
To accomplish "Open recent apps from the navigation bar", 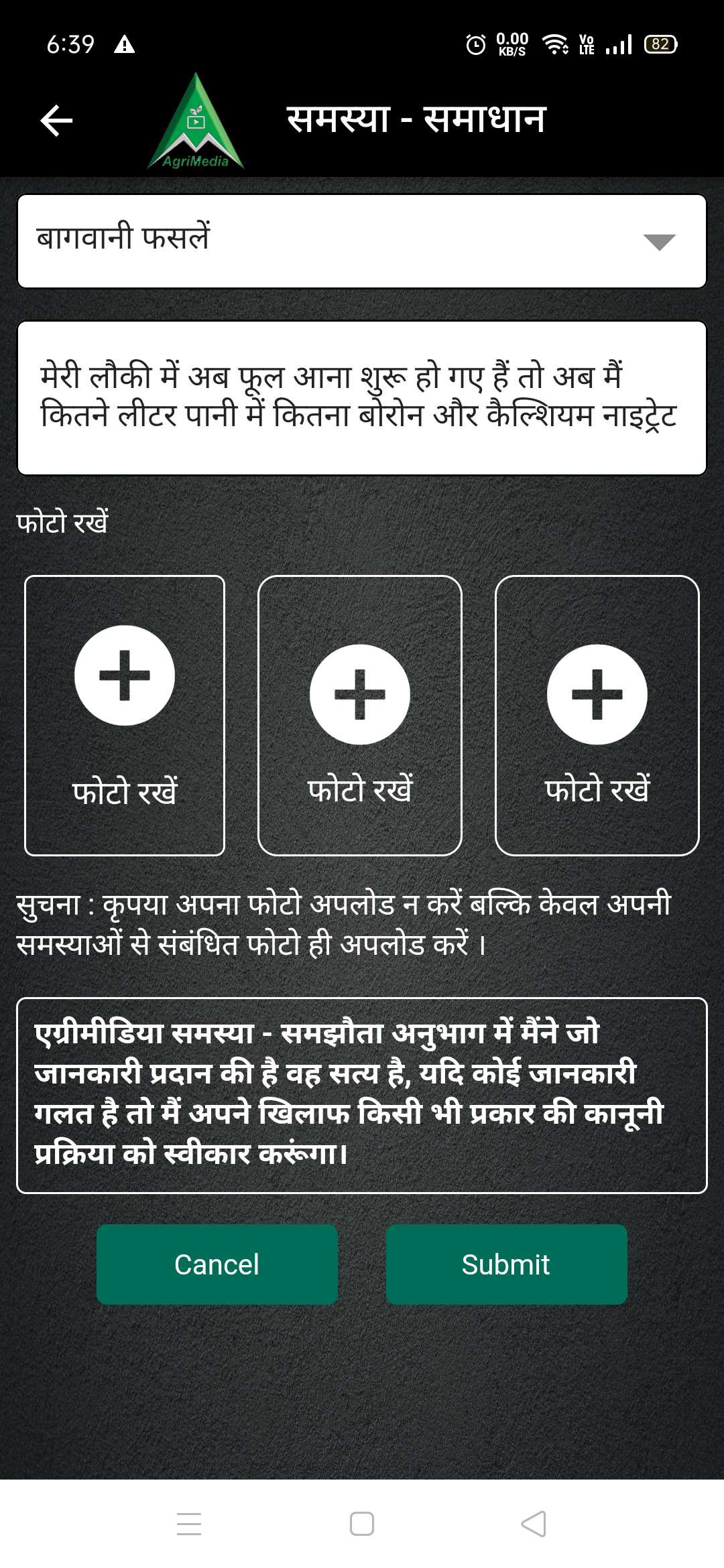I will tap(189, 1524).
